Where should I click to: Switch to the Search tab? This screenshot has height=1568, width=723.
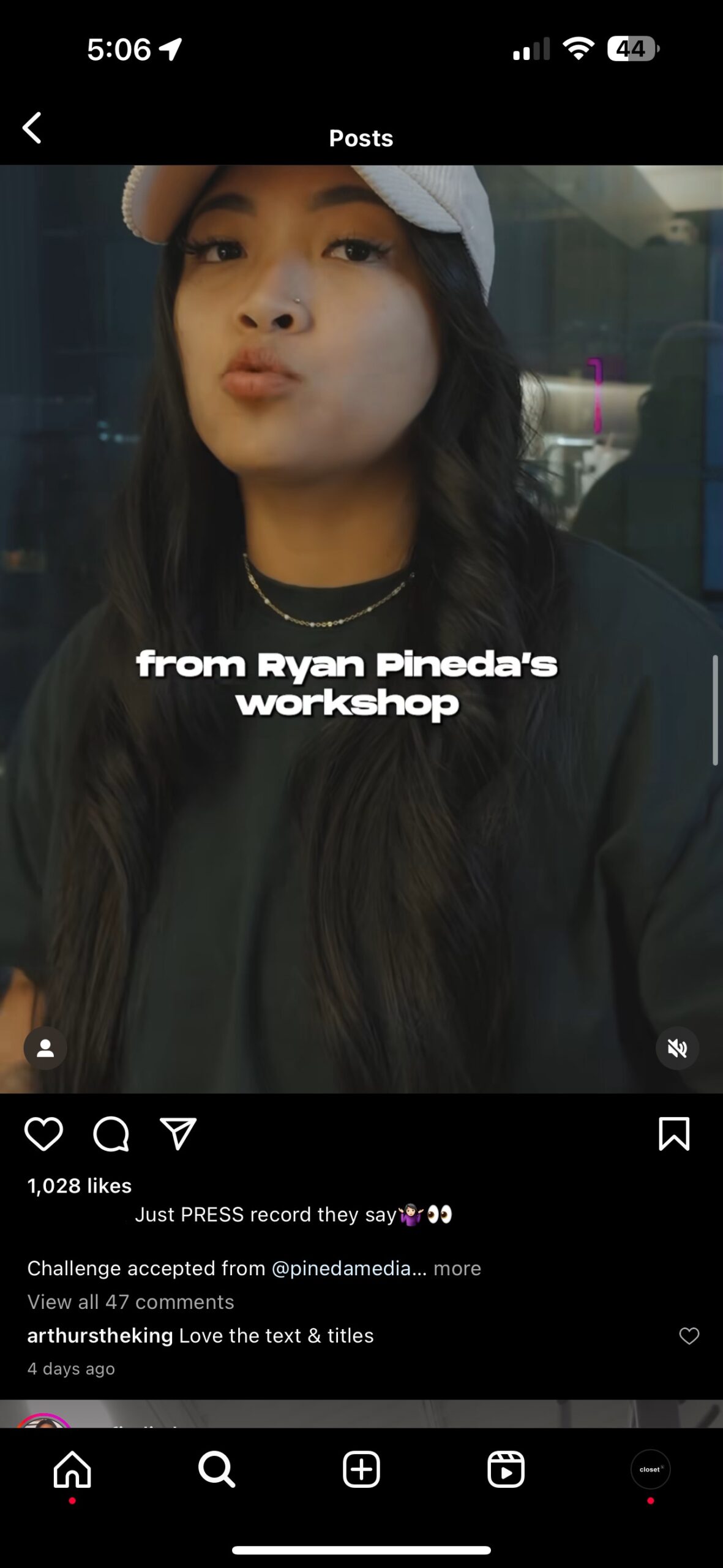click(x=217, y=1469)
